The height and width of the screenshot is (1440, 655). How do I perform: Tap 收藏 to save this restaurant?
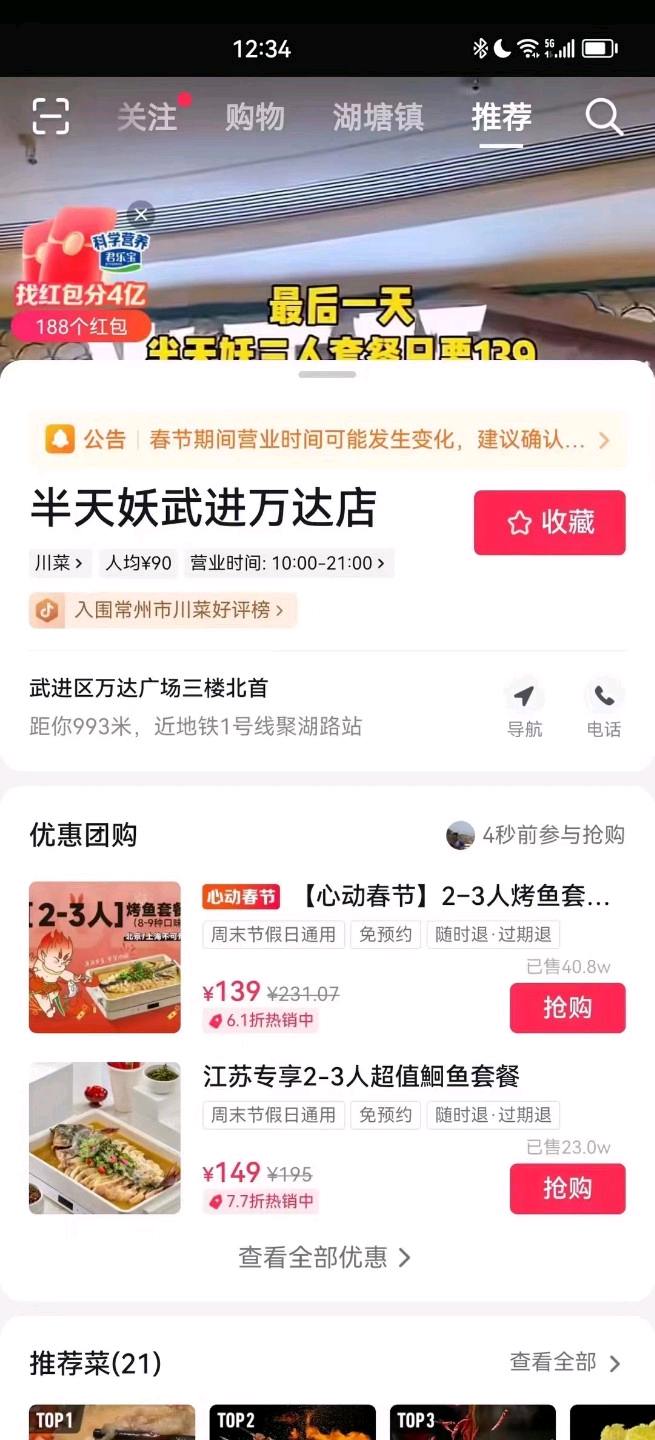coord(549,522)
